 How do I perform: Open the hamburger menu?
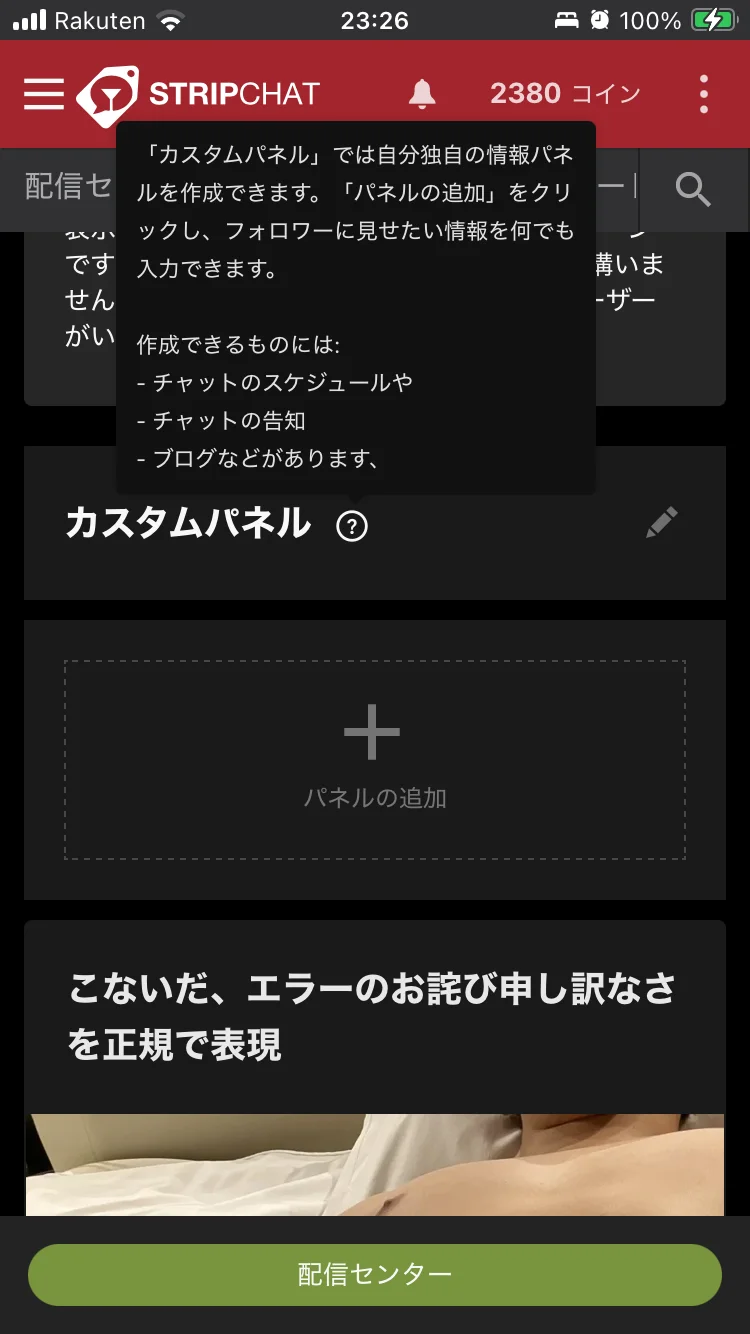coord(44,94)
